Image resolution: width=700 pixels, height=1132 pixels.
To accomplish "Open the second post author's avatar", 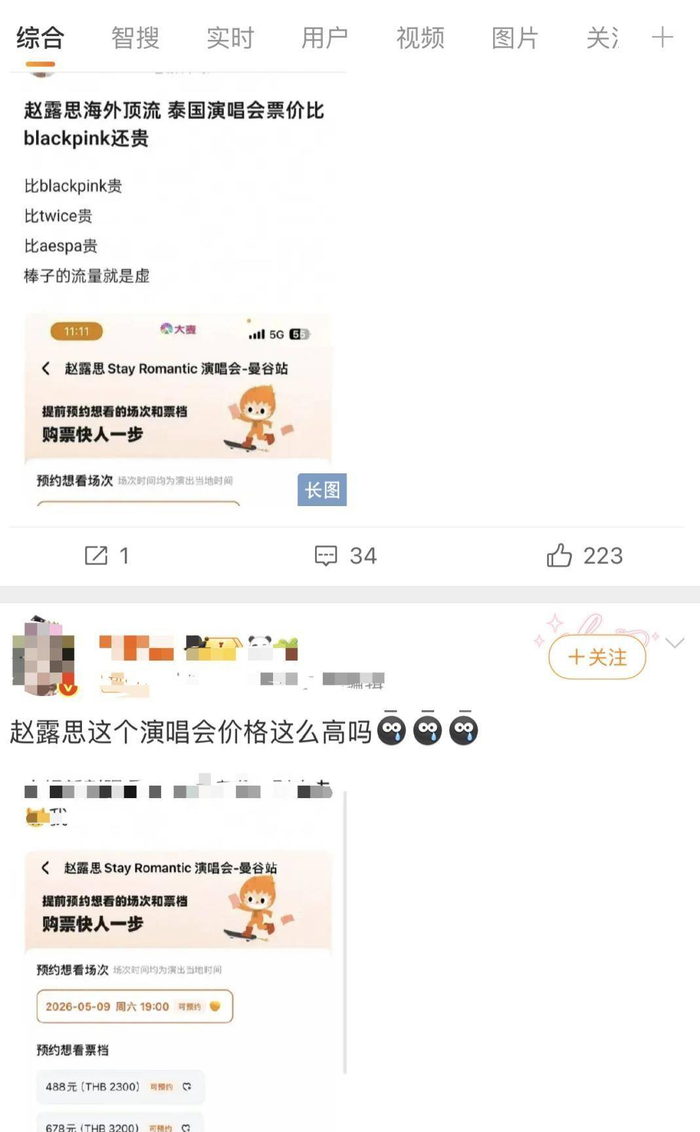I will click(42, 655).
